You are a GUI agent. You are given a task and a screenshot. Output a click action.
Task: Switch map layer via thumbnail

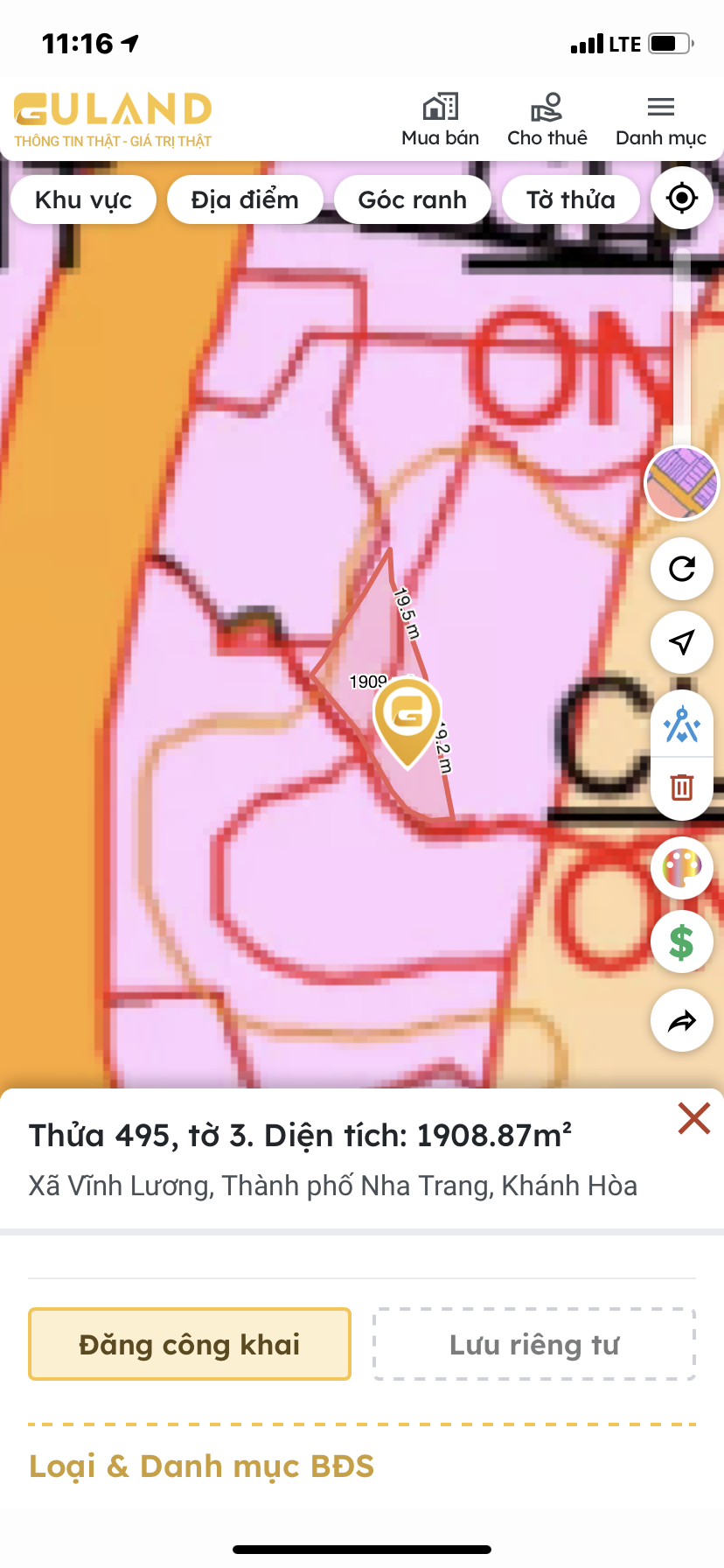coord(682,482)
